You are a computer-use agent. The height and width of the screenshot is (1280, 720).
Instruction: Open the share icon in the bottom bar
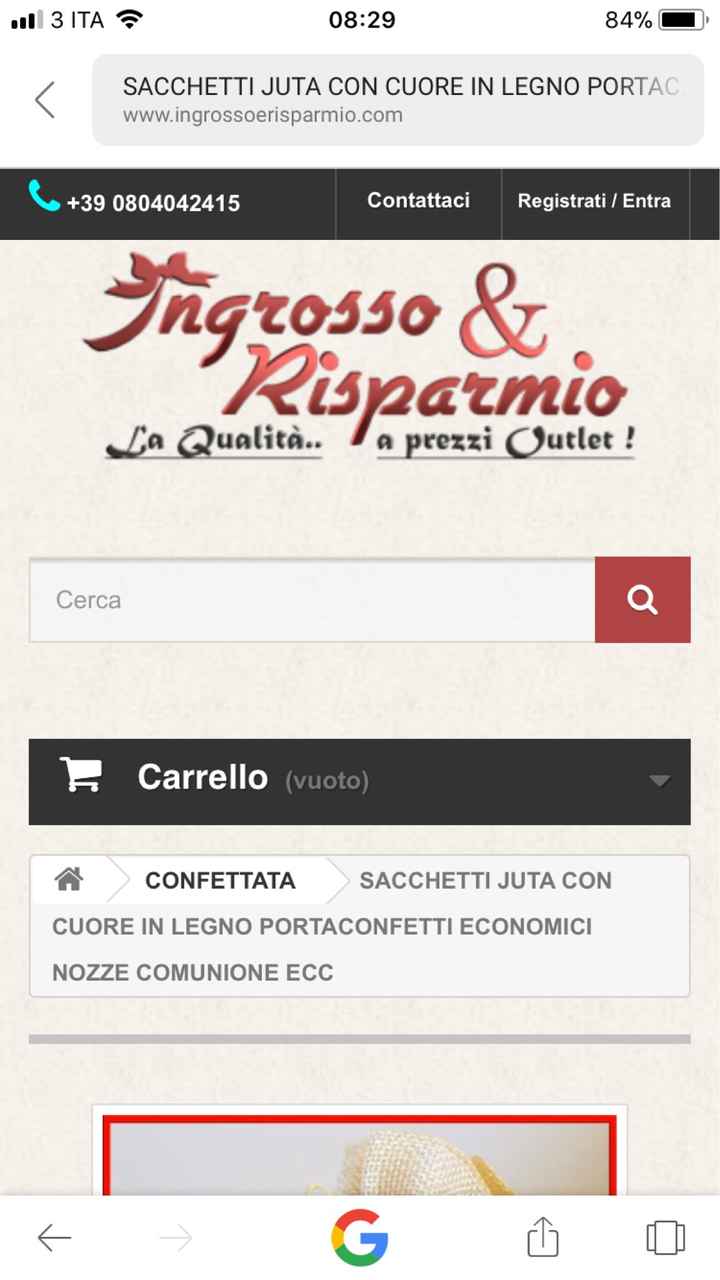tap(541, 1237)
